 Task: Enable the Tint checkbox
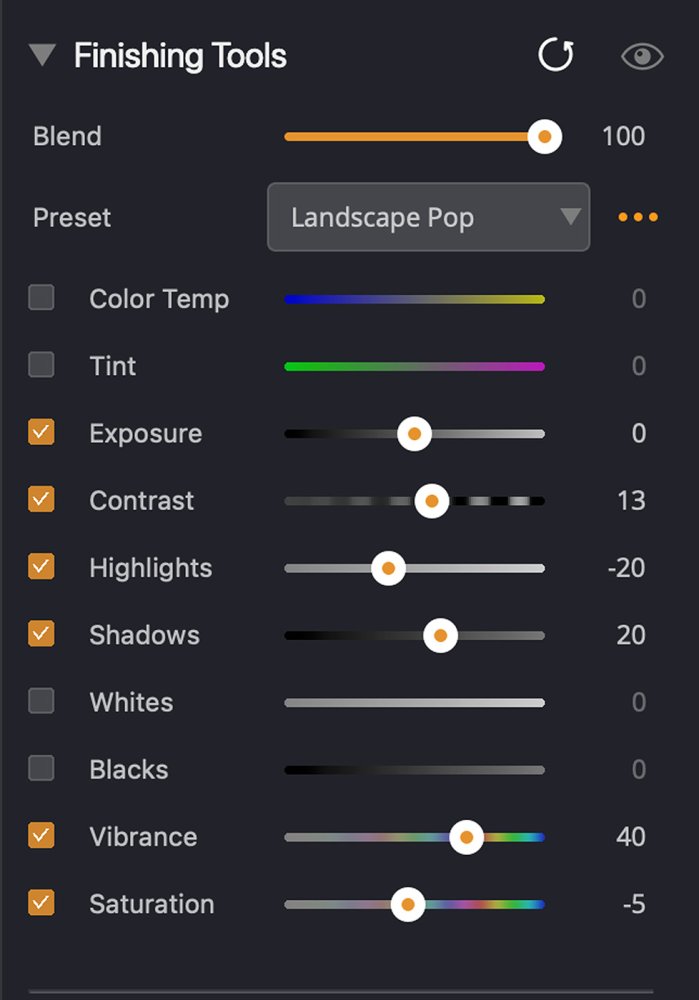(41, 365)
